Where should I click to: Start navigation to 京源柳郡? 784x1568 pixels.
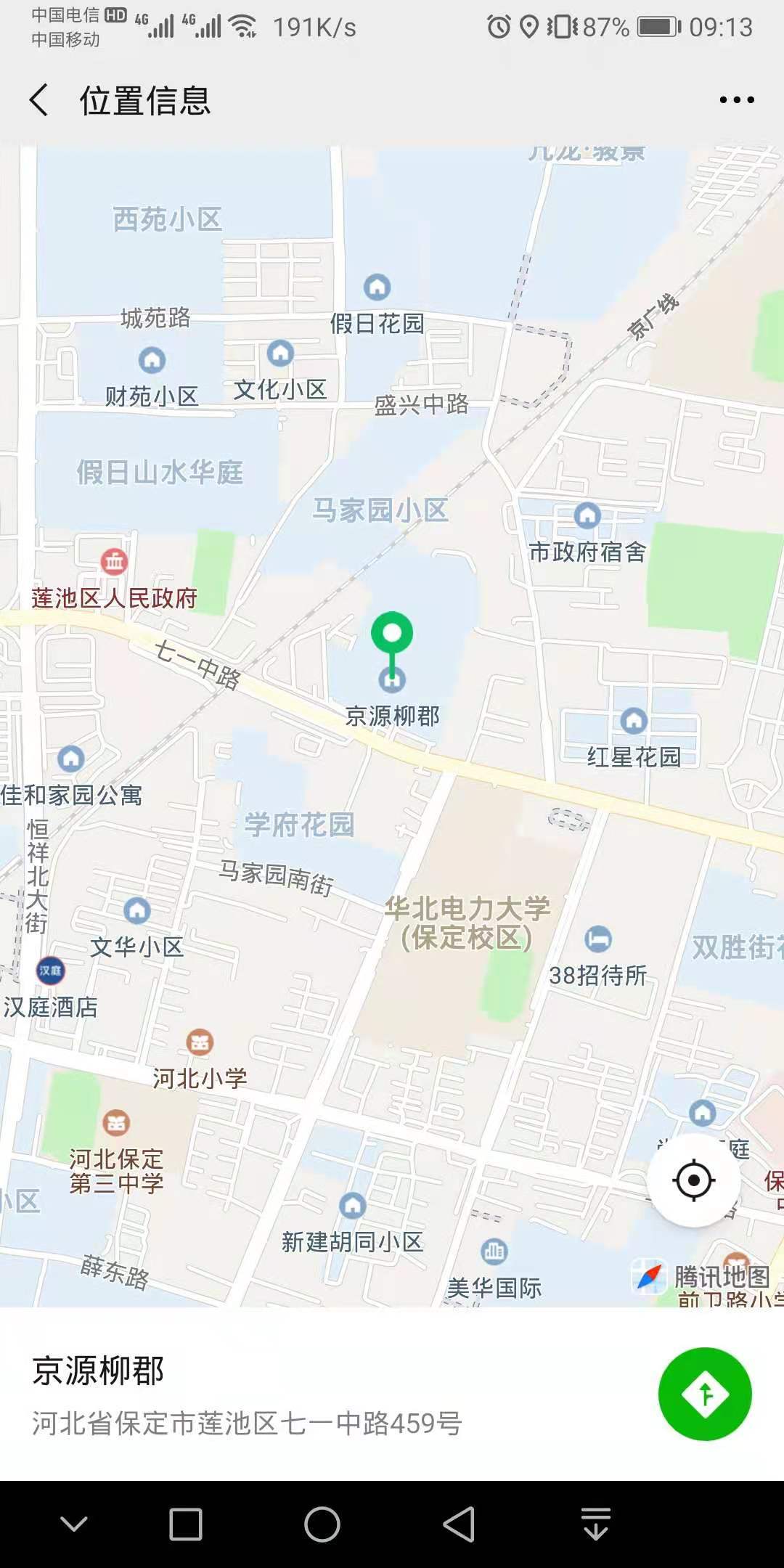704,1394
